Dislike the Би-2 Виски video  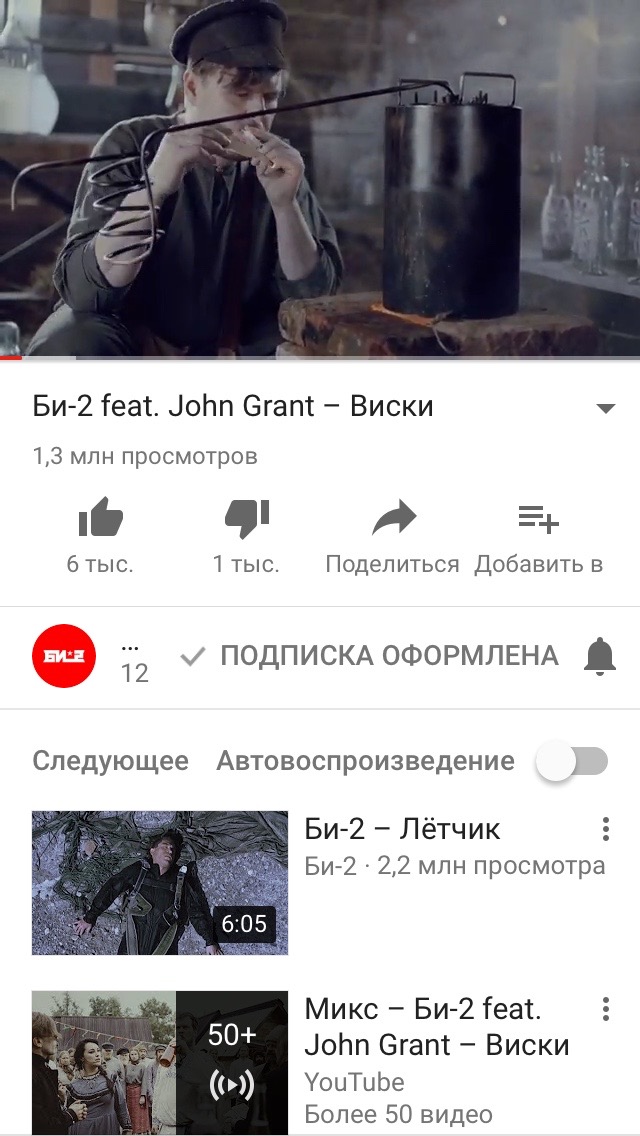pyautogui.click(x=246, y=520)
